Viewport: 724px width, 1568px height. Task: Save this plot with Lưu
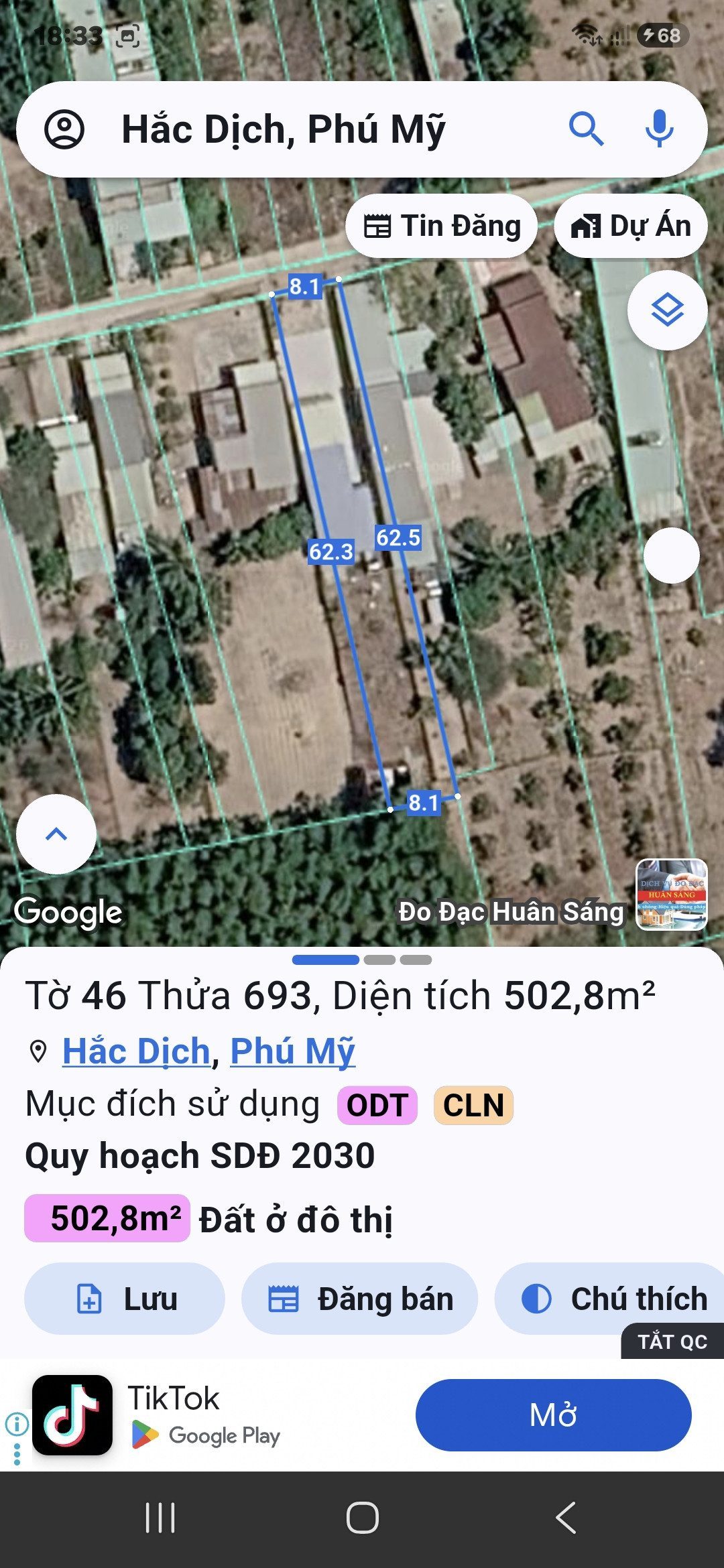pos(124,1299)
